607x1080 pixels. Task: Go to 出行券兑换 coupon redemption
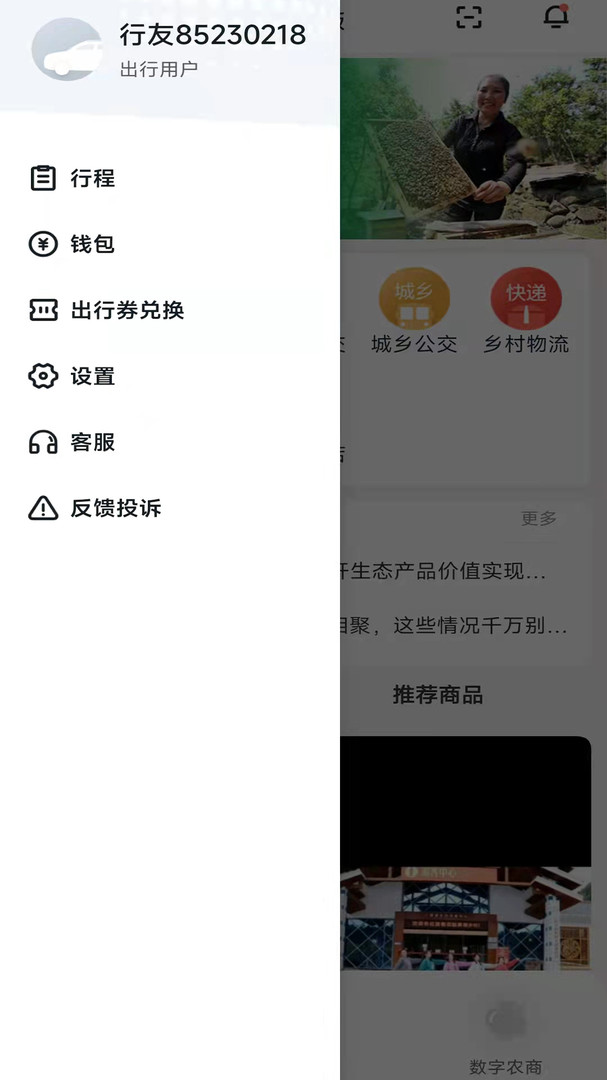click(x=126, y=310)
